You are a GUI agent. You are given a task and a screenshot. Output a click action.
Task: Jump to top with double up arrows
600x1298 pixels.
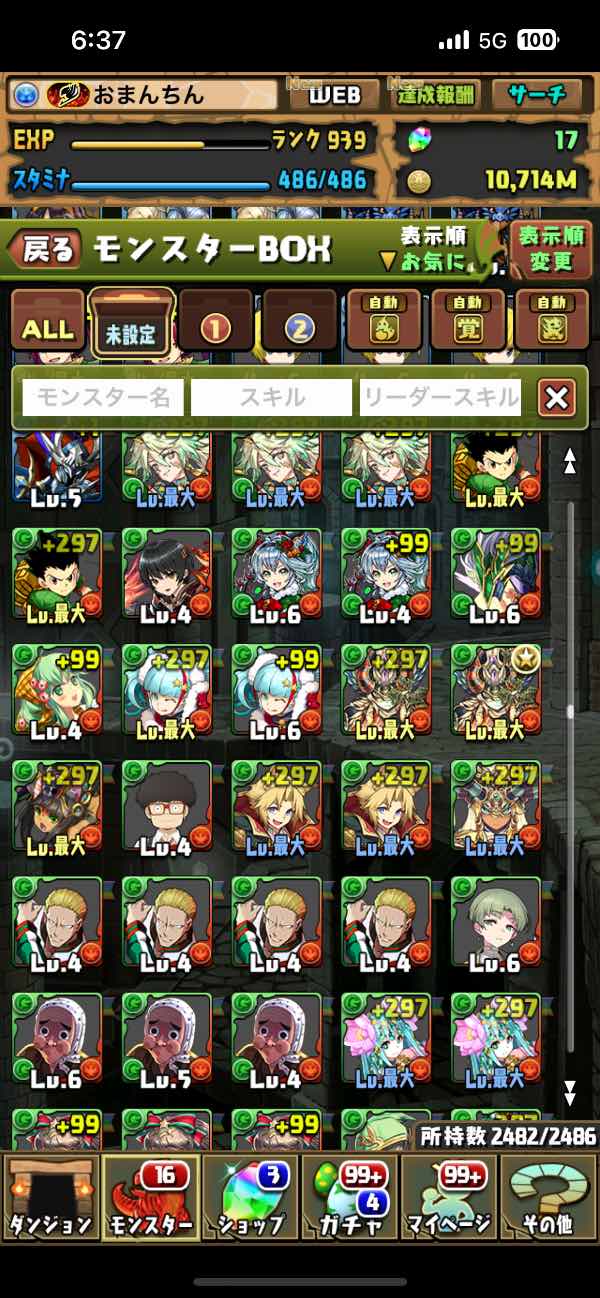pos(570,460)
